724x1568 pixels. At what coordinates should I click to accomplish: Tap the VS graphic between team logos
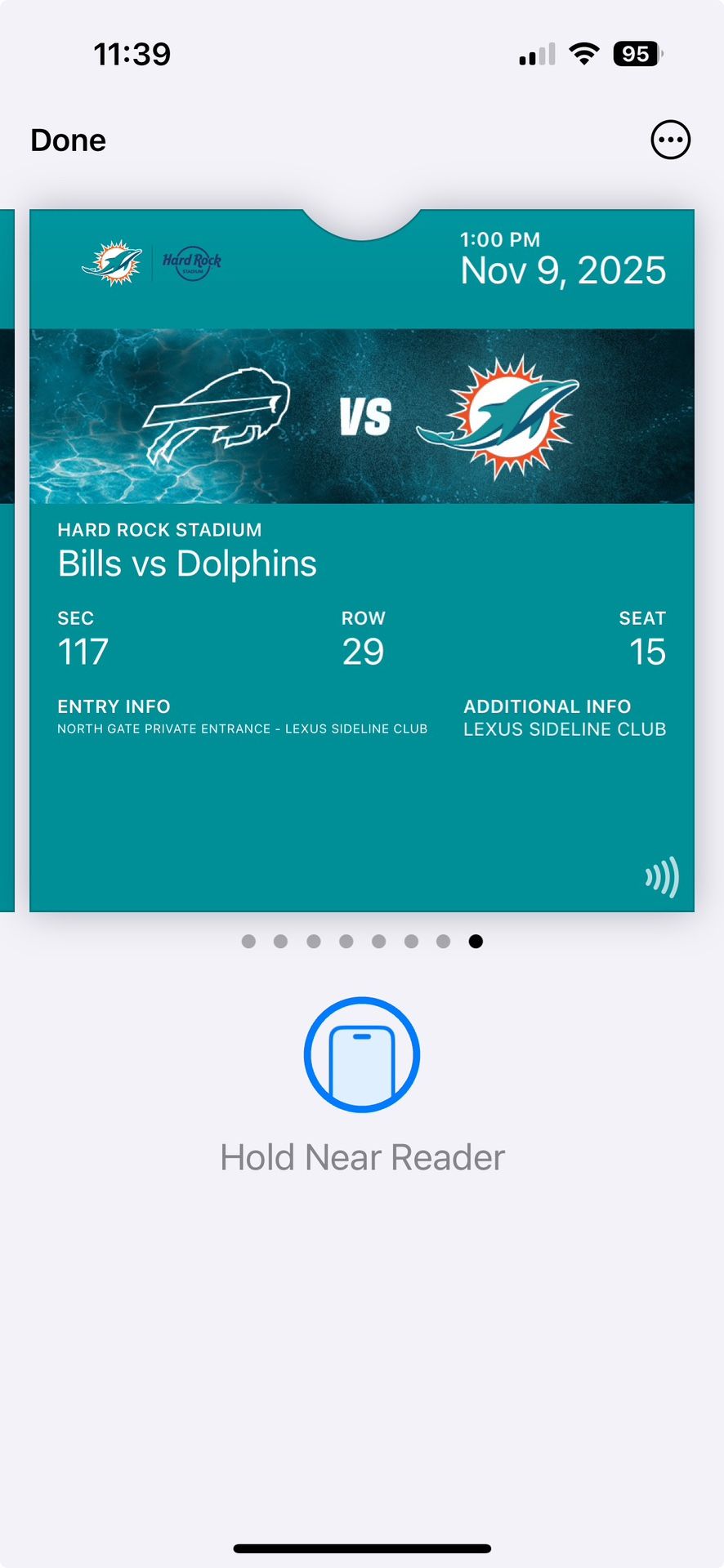[363, 415]
